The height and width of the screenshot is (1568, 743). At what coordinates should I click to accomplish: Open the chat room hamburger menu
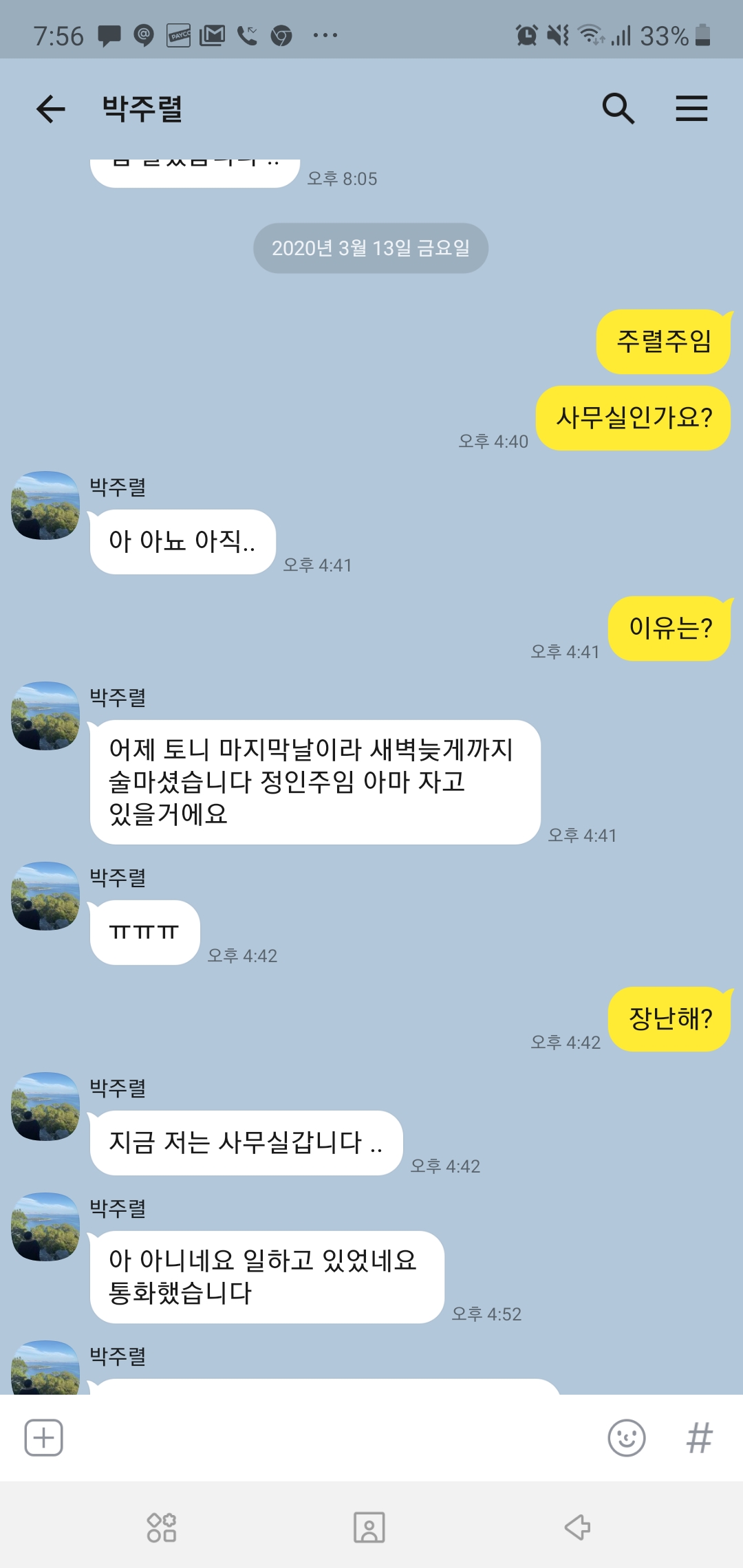click(691, 109)
